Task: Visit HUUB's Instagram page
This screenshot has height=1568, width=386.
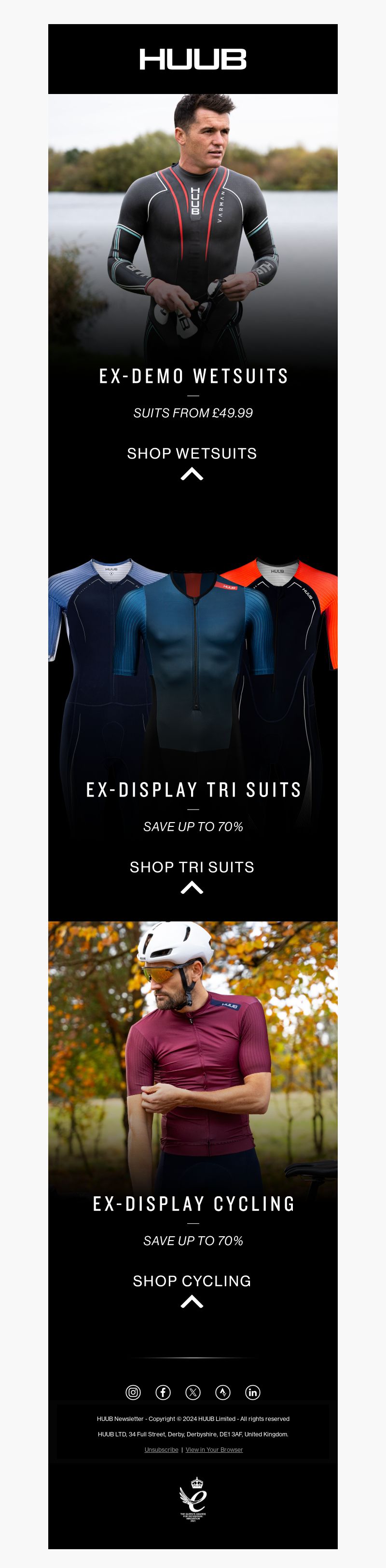Action: click(133, 1392)
